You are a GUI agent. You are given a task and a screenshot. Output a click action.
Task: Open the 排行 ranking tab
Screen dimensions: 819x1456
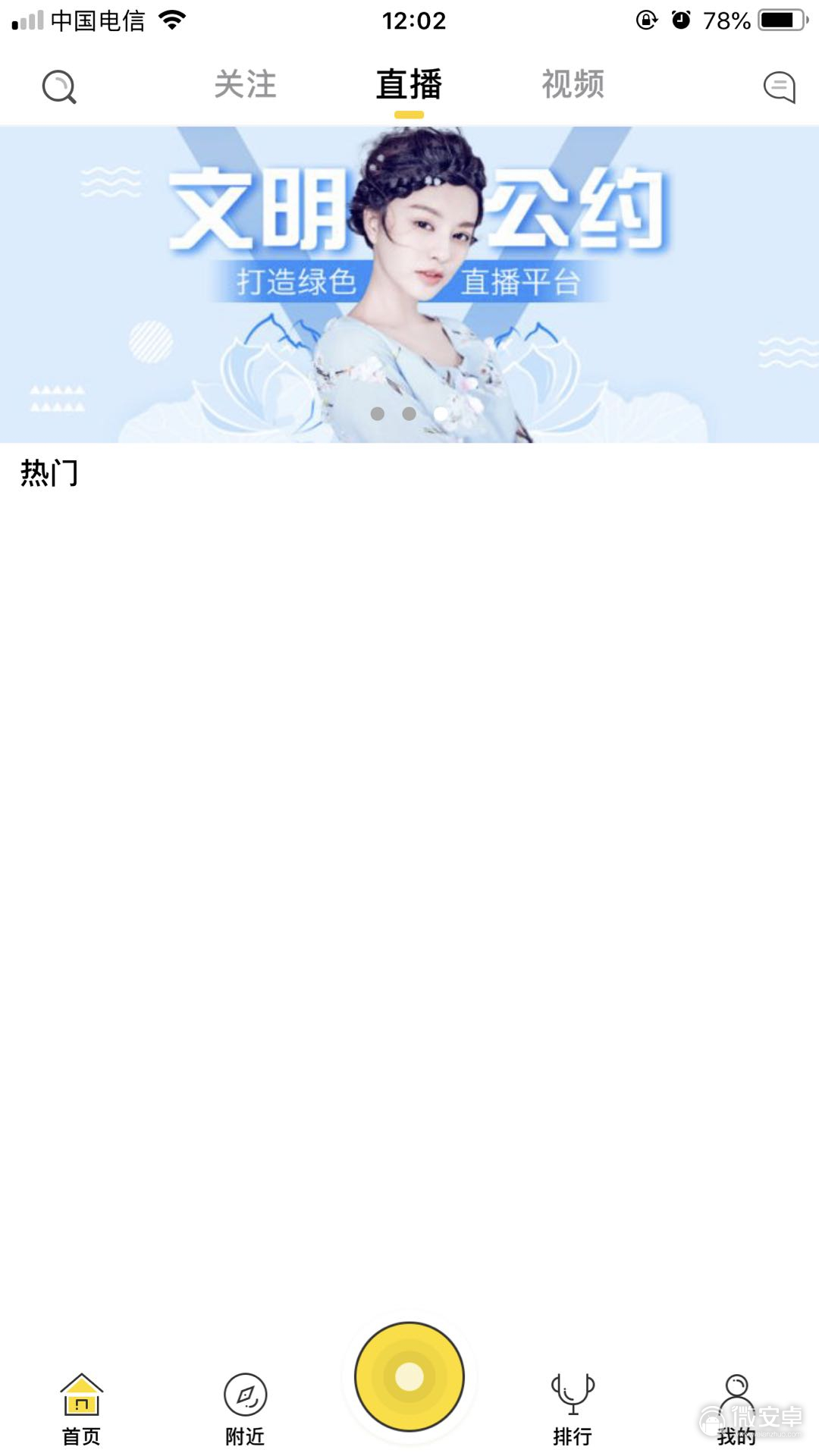click(x=573, y=1409)
